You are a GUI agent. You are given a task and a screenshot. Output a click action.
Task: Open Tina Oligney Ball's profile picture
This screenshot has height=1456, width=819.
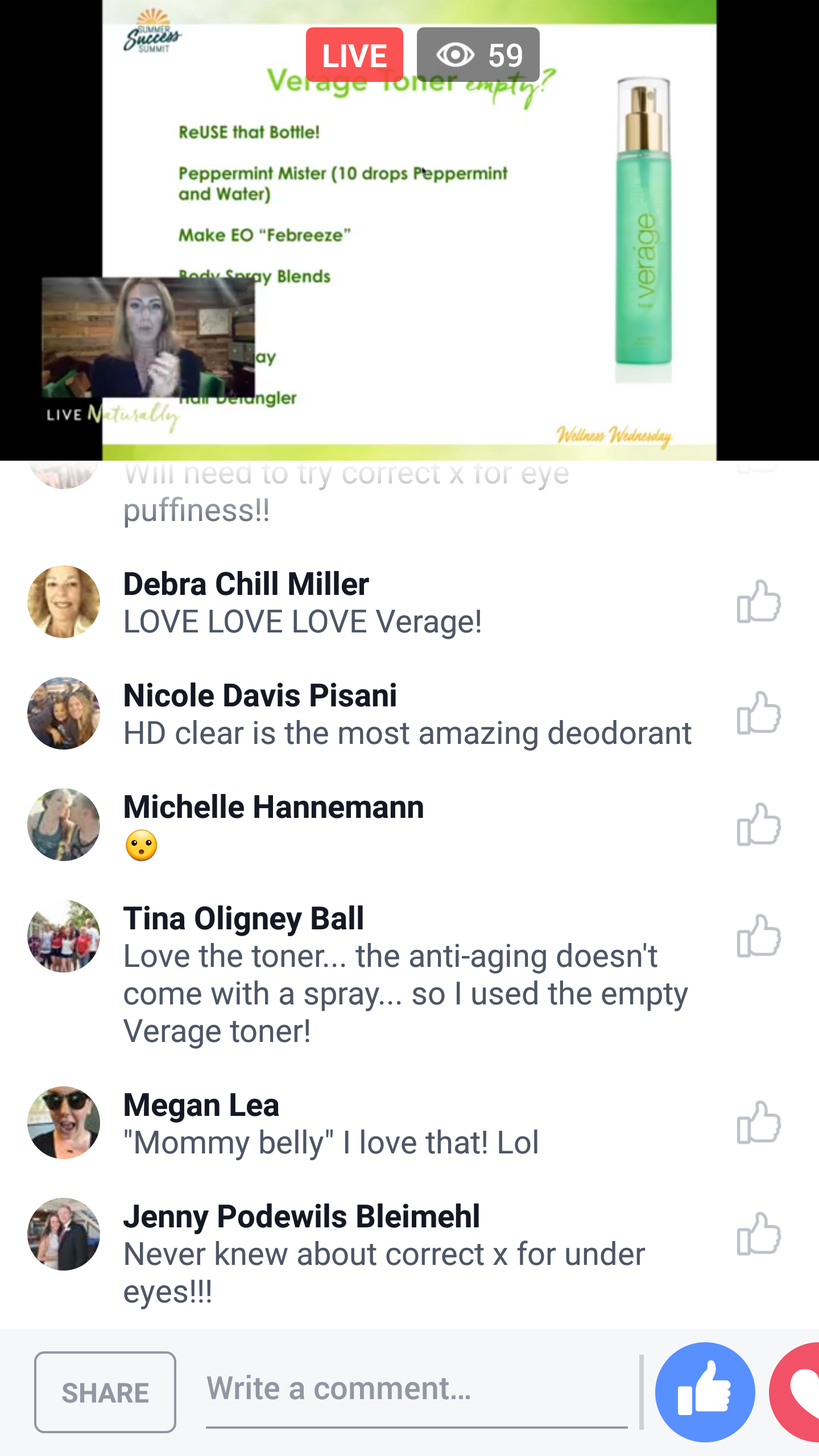pyautogui.click(x=64, y=936)
